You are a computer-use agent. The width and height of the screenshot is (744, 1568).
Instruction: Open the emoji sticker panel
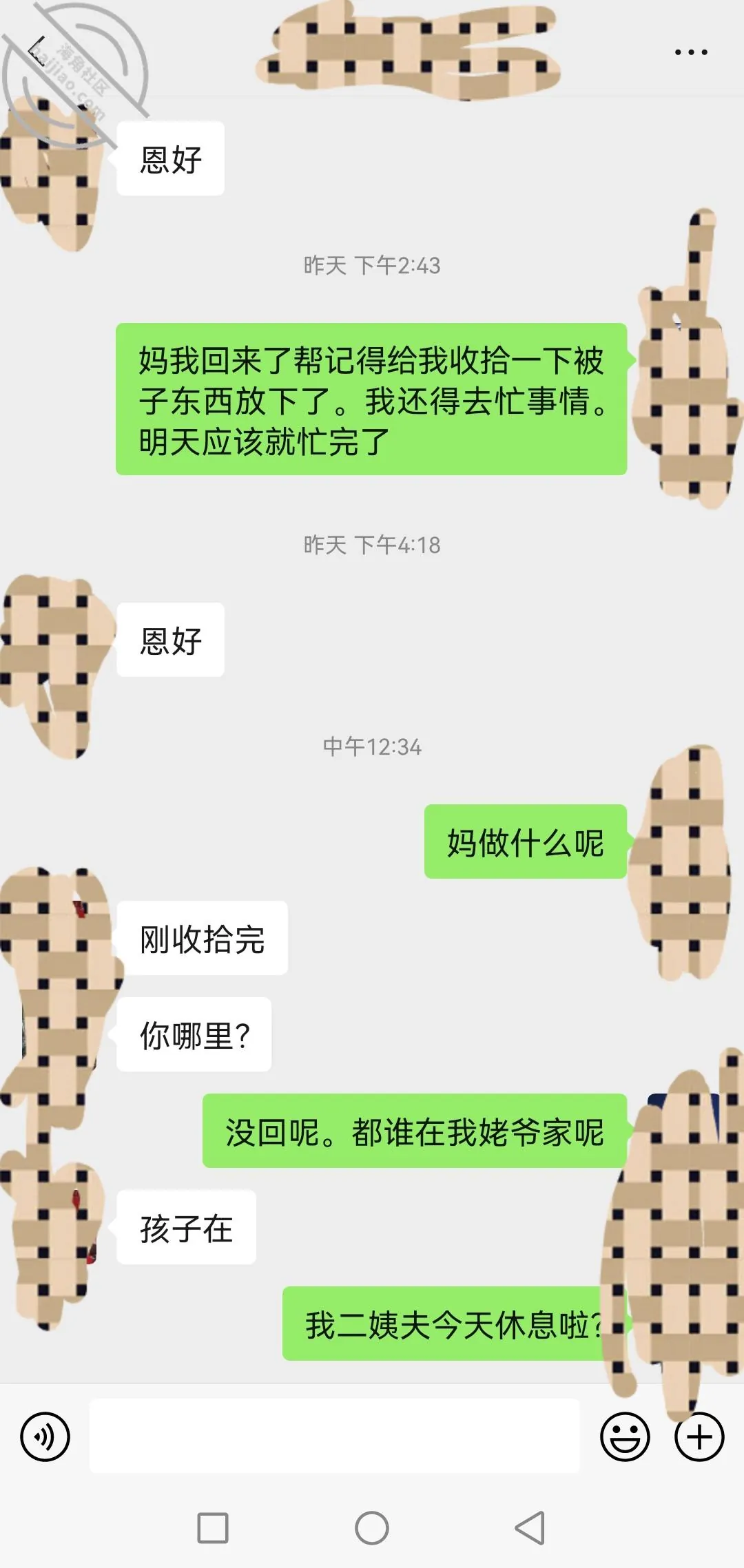point(625,1437)
